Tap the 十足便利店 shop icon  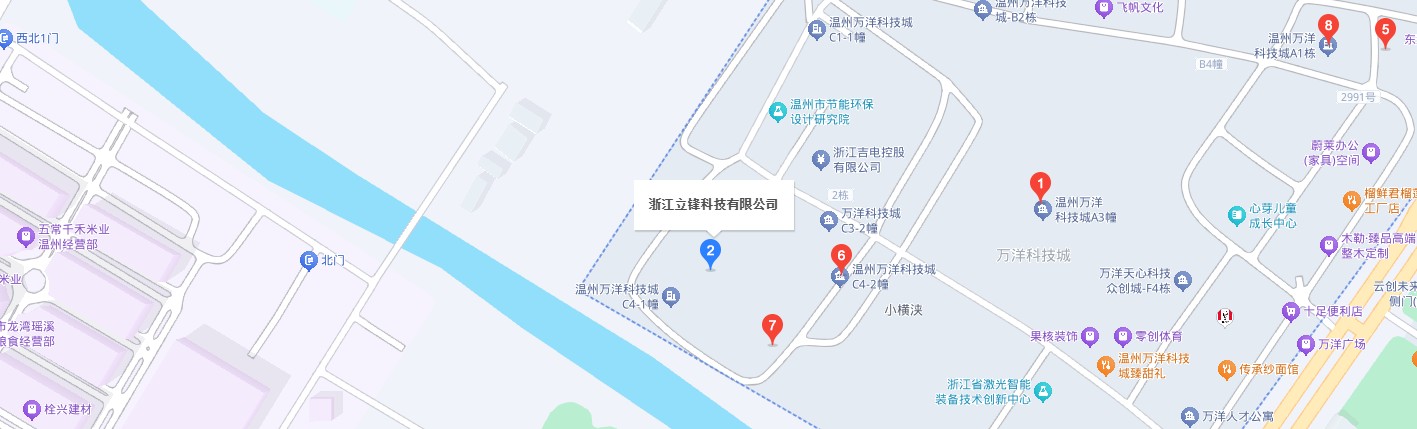click(x=1290, y=312)
